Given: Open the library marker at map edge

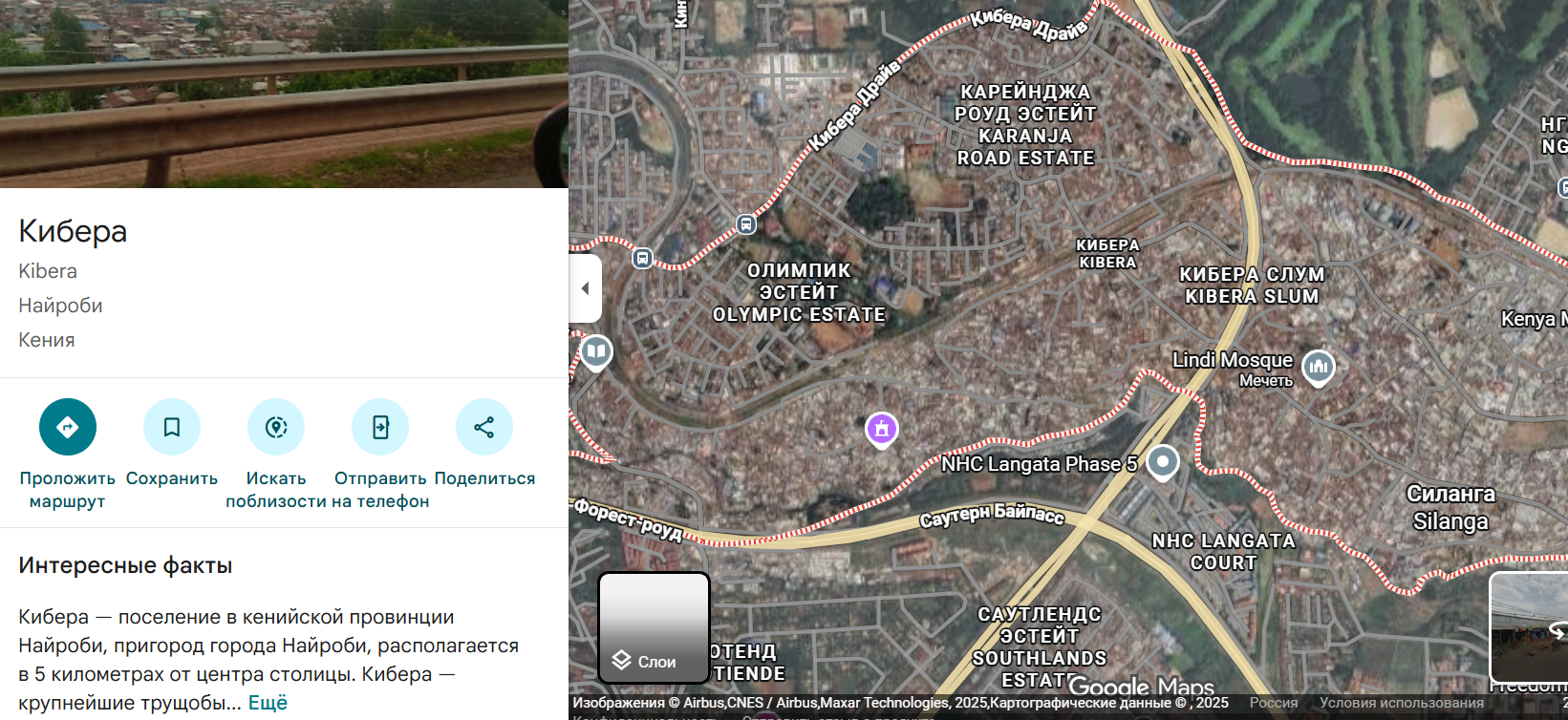Looking at the screenshot, I should coord(596,351).
